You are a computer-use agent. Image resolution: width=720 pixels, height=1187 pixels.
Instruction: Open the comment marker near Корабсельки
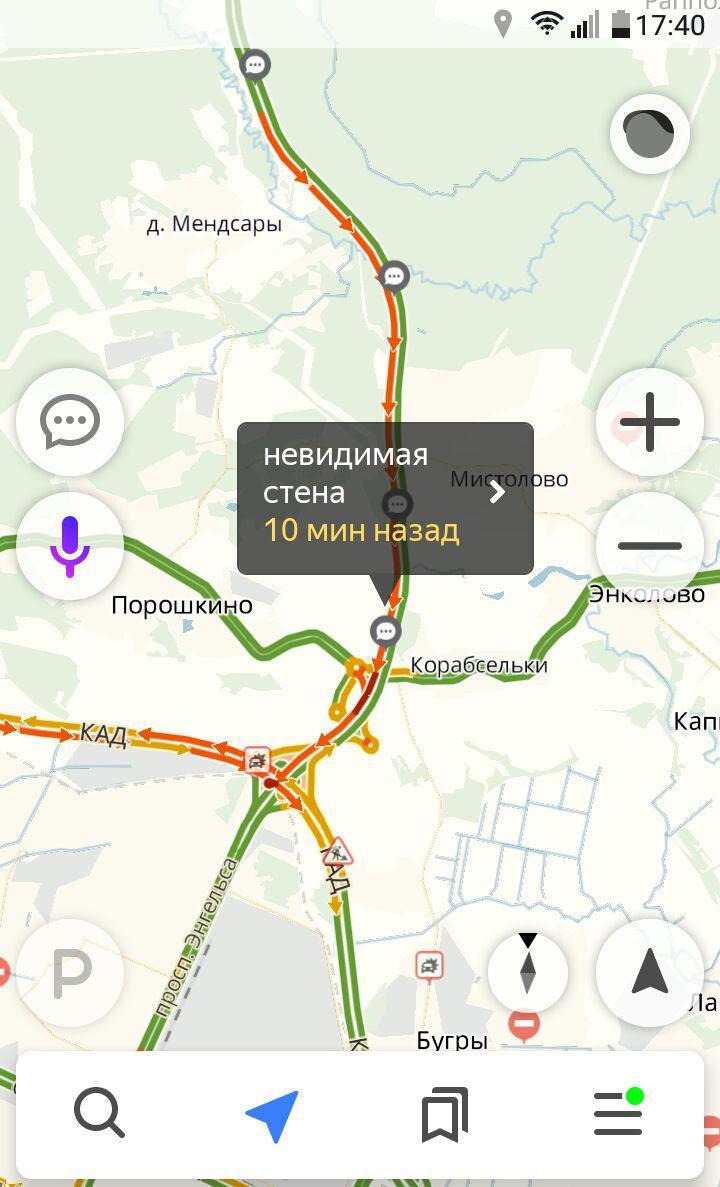385,631
